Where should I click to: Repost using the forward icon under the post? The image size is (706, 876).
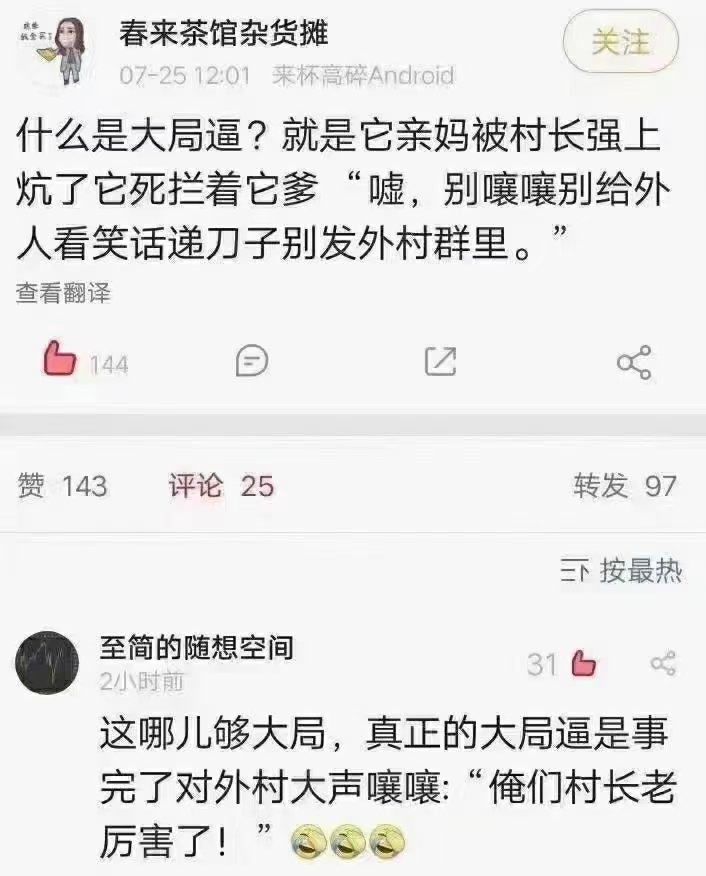point(440,361)
